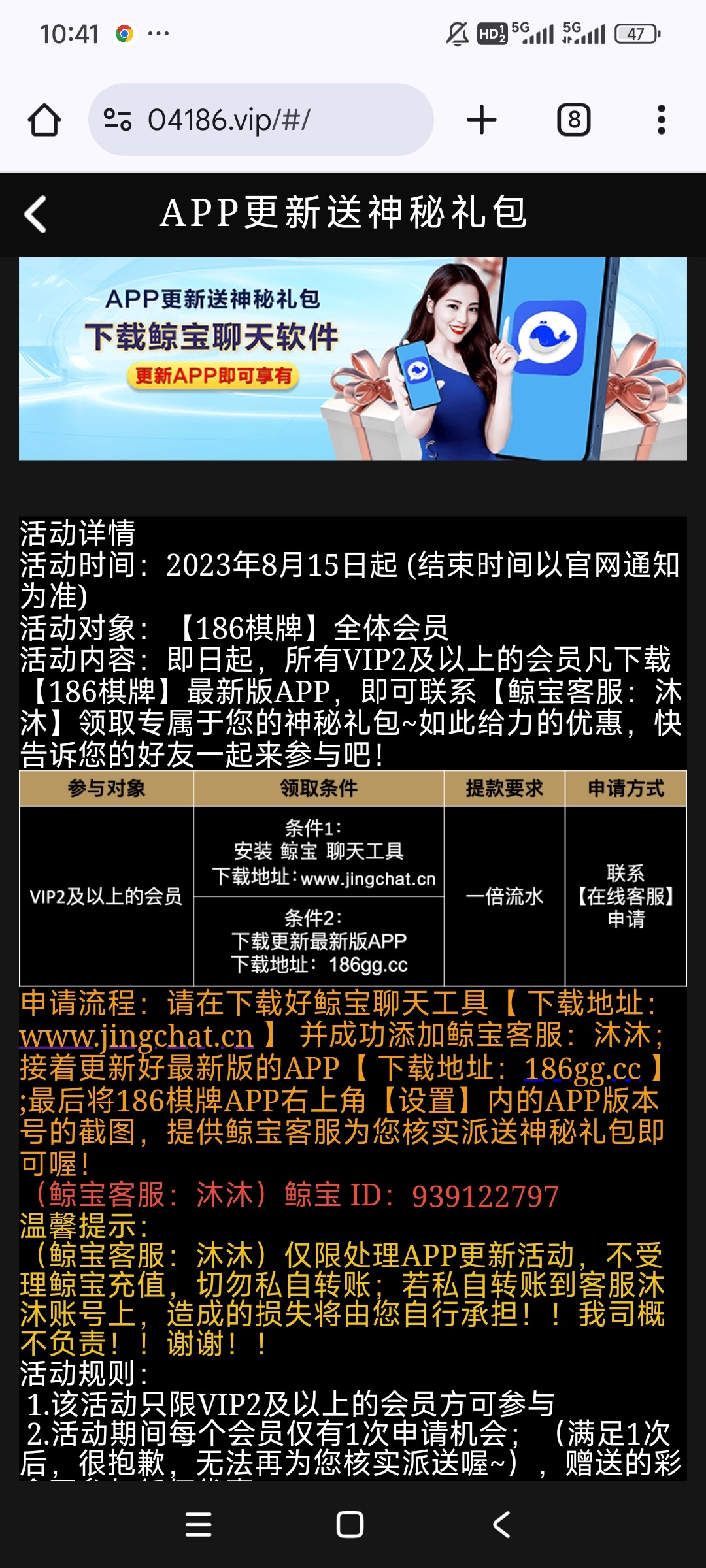Open a new browser tab
This screenshot has width=706, height=1568.
(x=482, y=120)
